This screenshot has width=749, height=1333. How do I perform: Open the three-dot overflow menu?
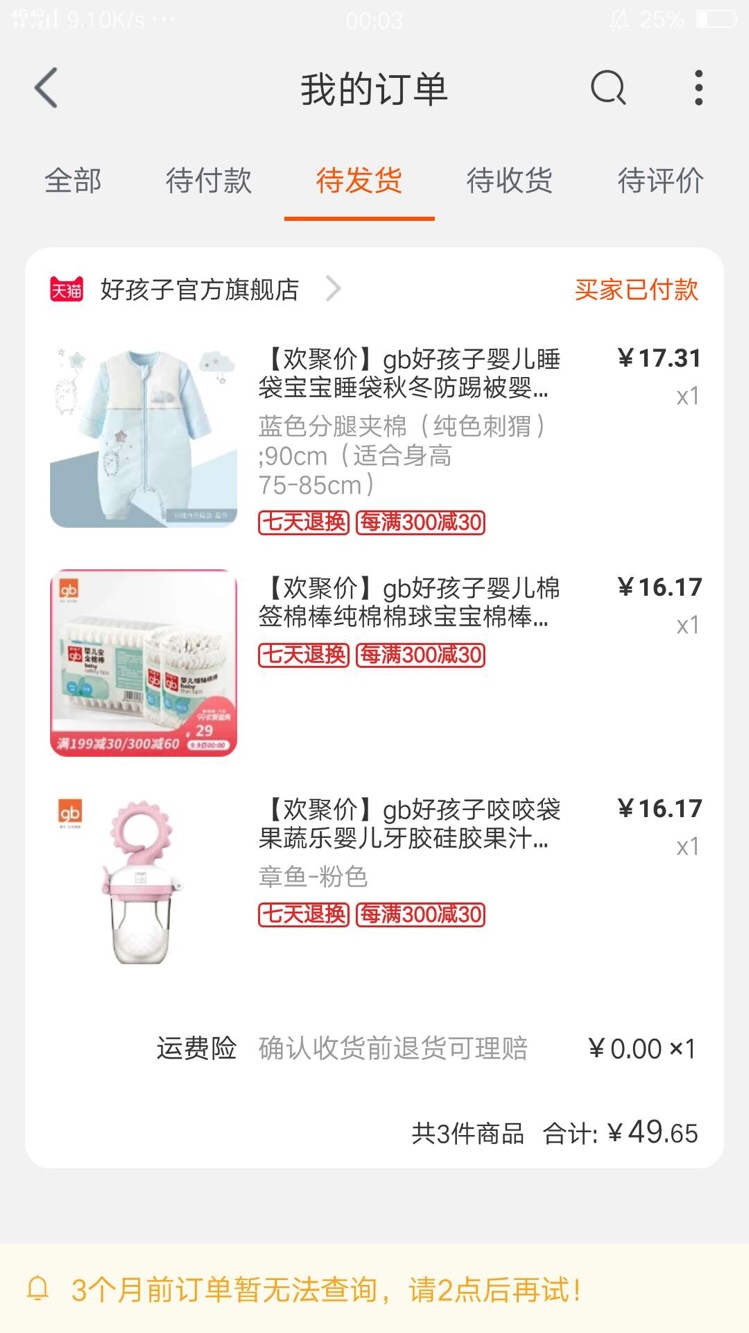point(698,89)
